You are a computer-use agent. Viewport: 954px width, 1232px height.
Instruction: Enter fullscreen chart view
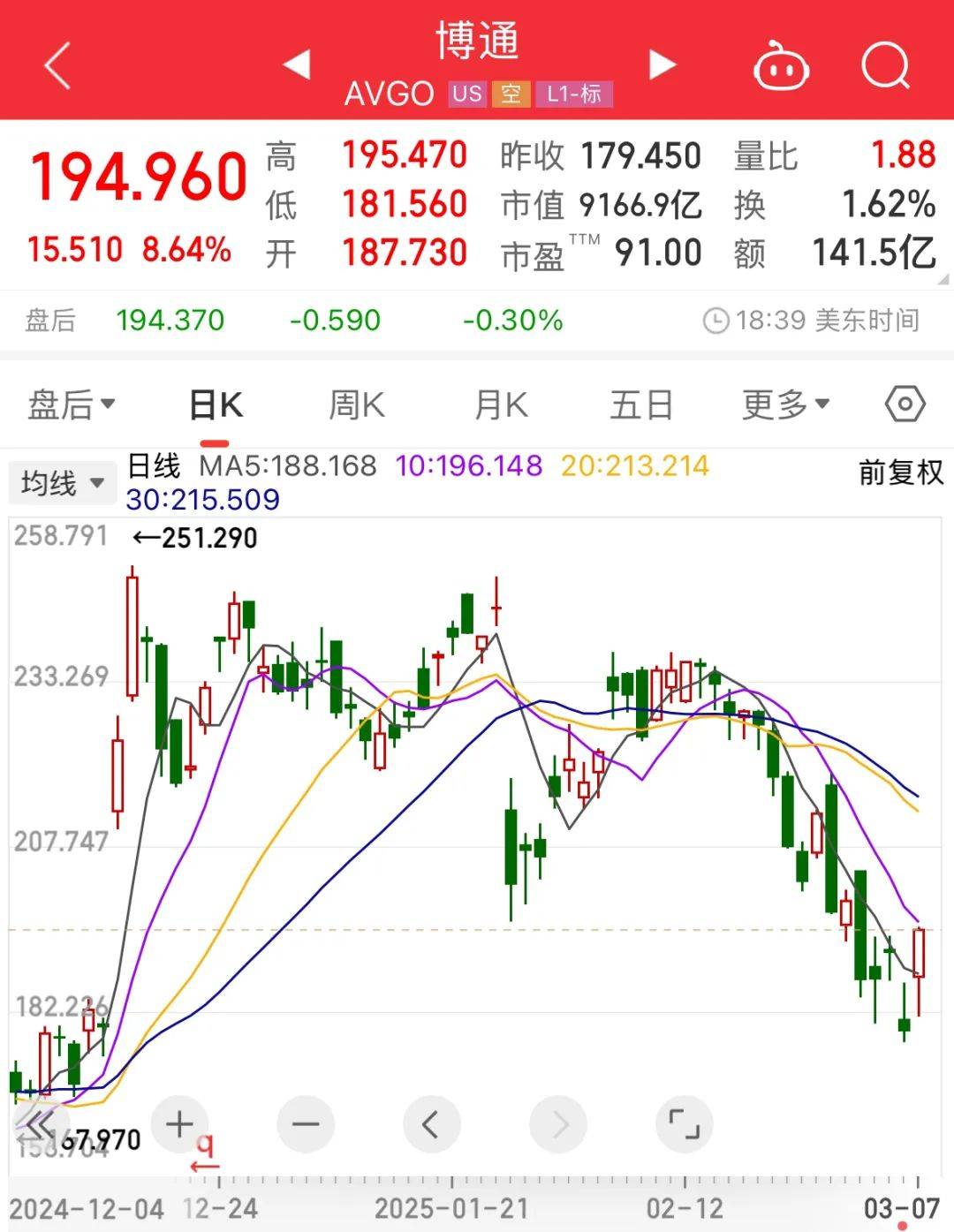click(x=684, y=1124)
